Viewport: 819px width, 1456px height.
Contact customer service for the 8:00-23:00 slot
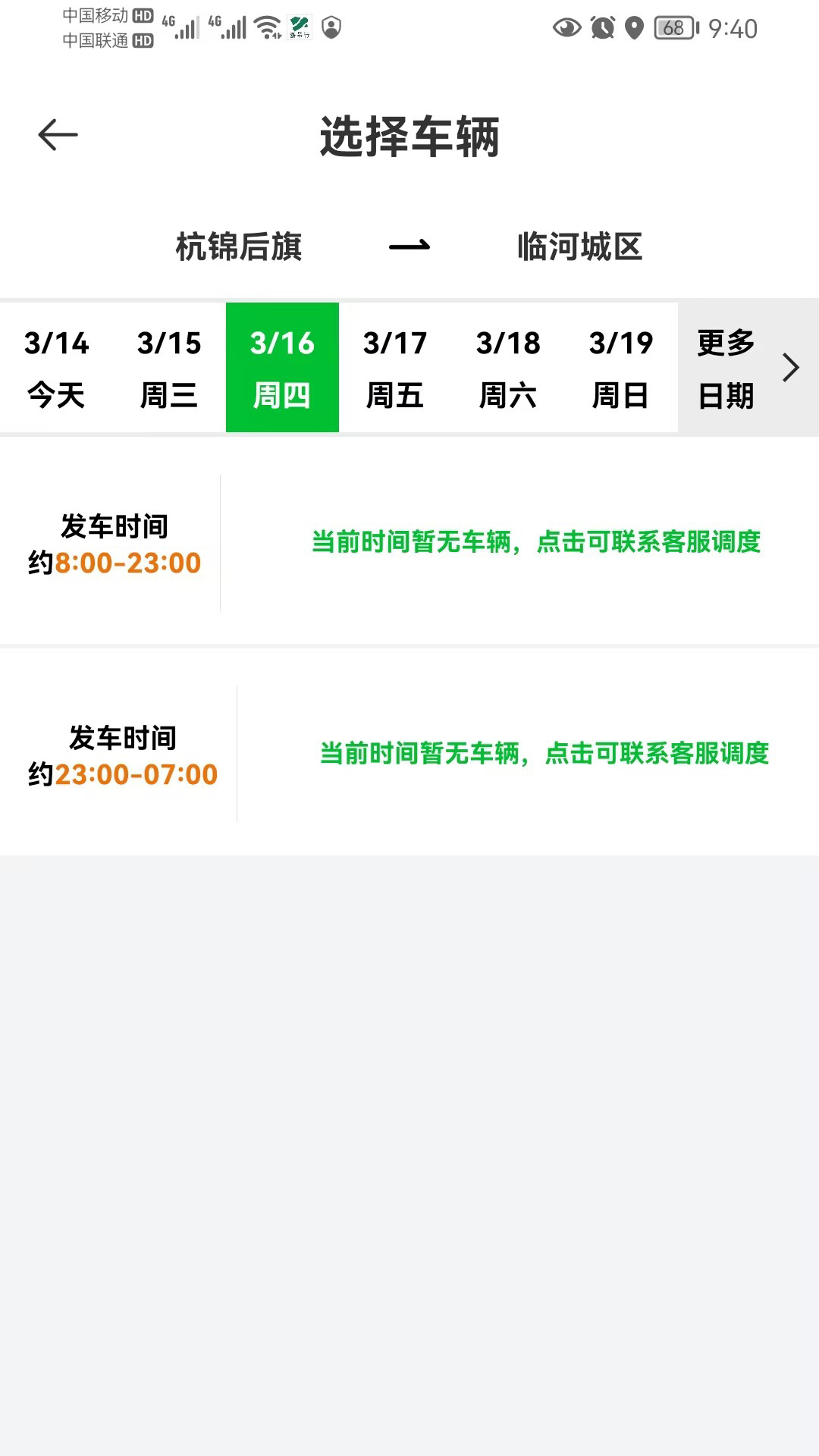[x=540, y=542]
